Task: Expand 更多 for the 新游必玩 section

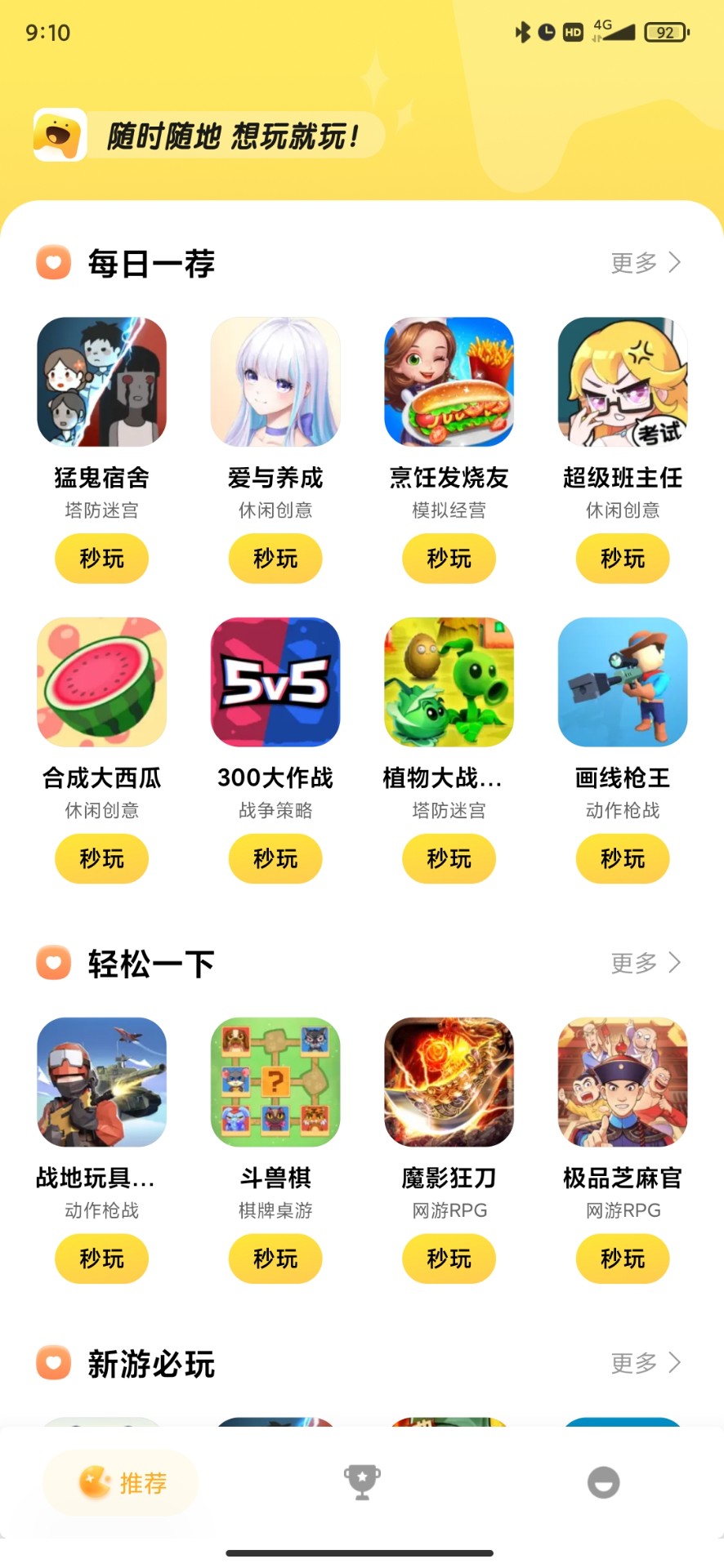Action: (x=646, y=1362)
